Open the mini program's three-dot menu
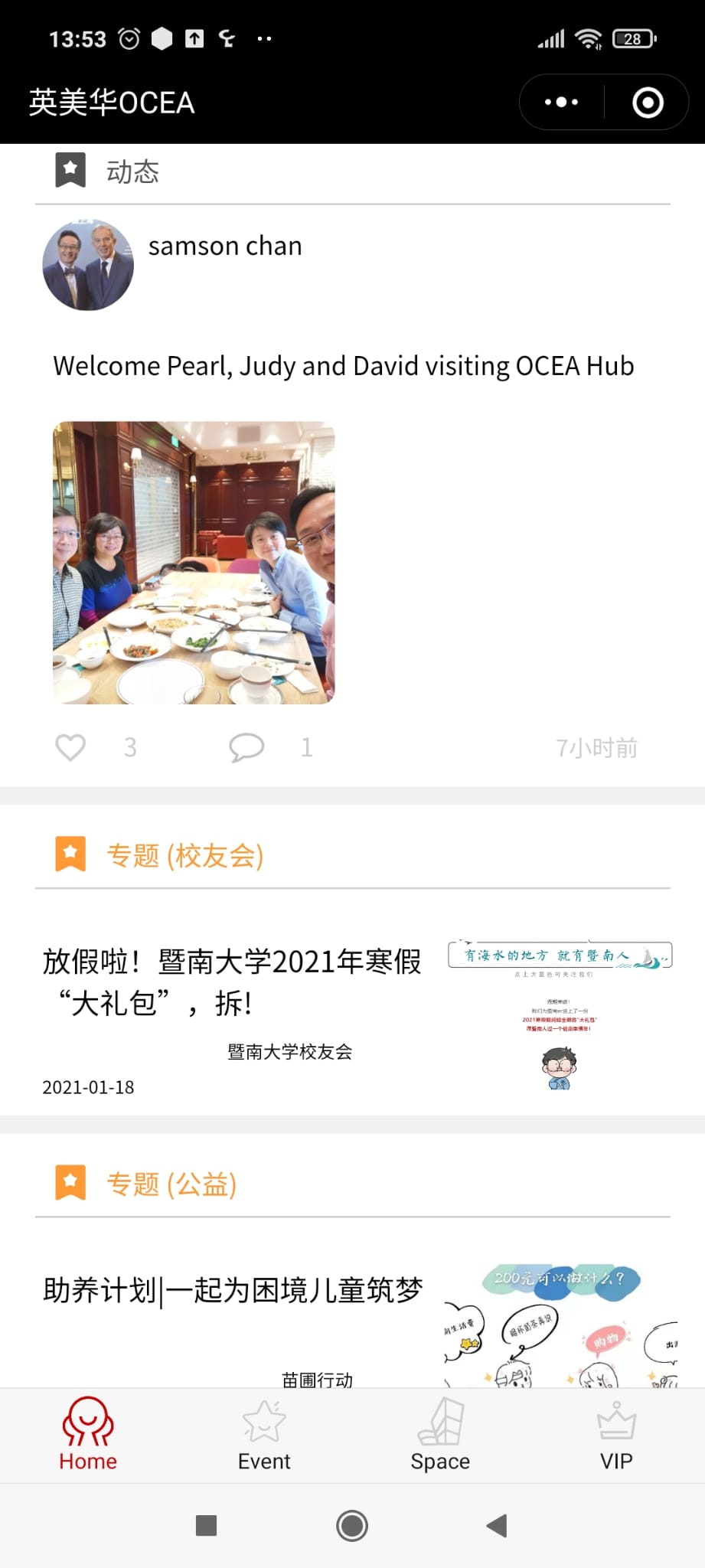This screenshot has width=705, height=1568. click(561, 102)
